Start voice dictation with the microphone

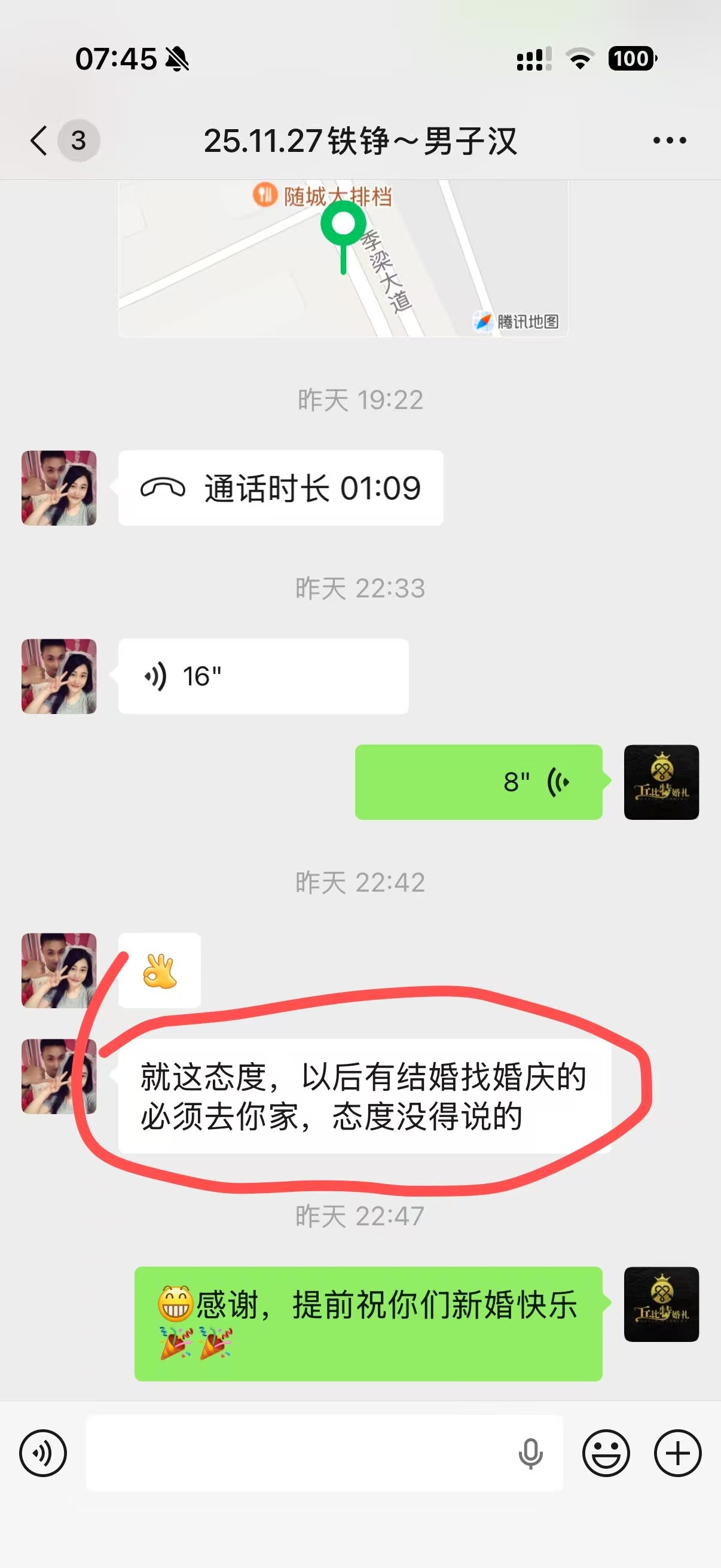click(530, 1453)
